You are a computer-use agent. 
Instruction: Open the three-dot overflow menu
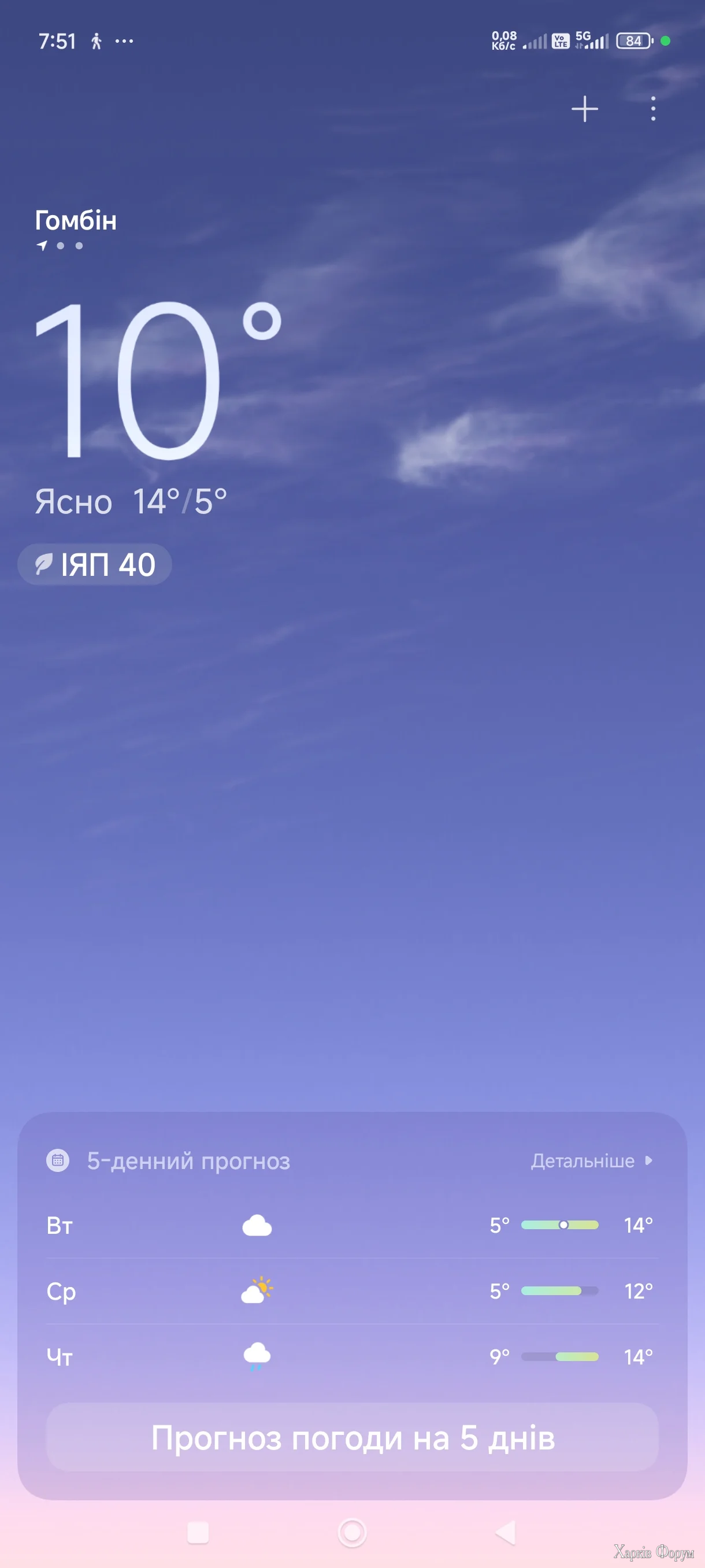point(652,109)
